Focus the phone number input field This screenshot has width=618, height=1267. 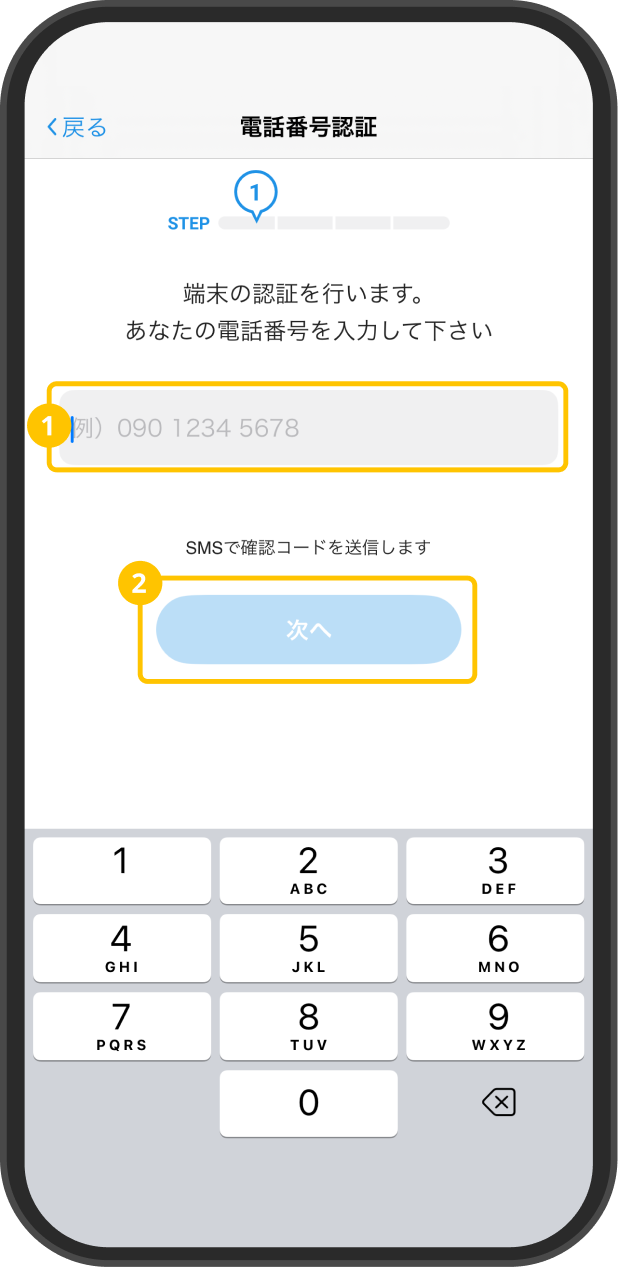click(x=308, y=428)
